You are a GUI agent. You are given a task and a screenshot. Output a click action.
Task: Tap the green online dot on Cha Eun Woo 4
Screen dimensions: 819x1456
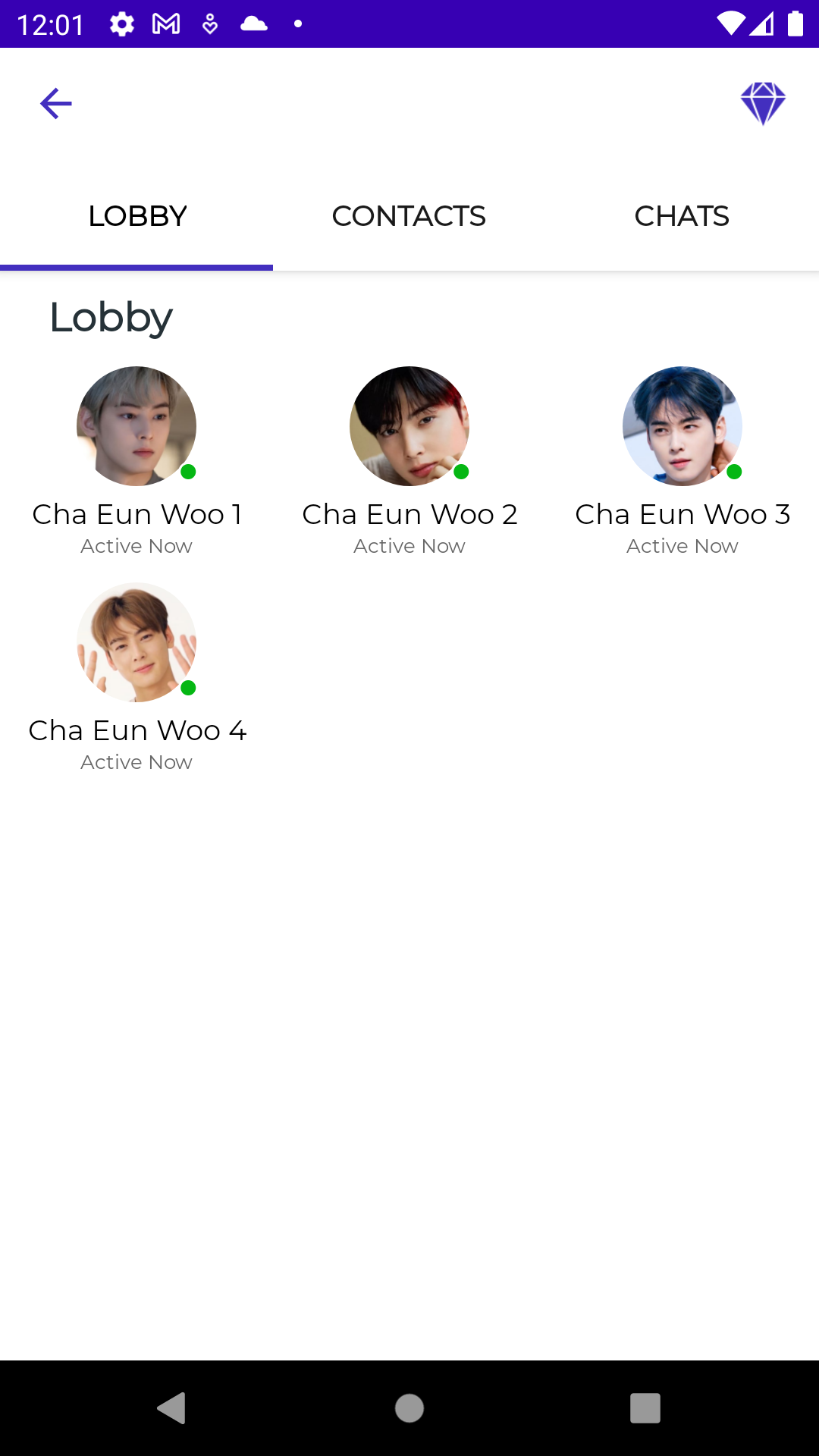pos(189,689)
